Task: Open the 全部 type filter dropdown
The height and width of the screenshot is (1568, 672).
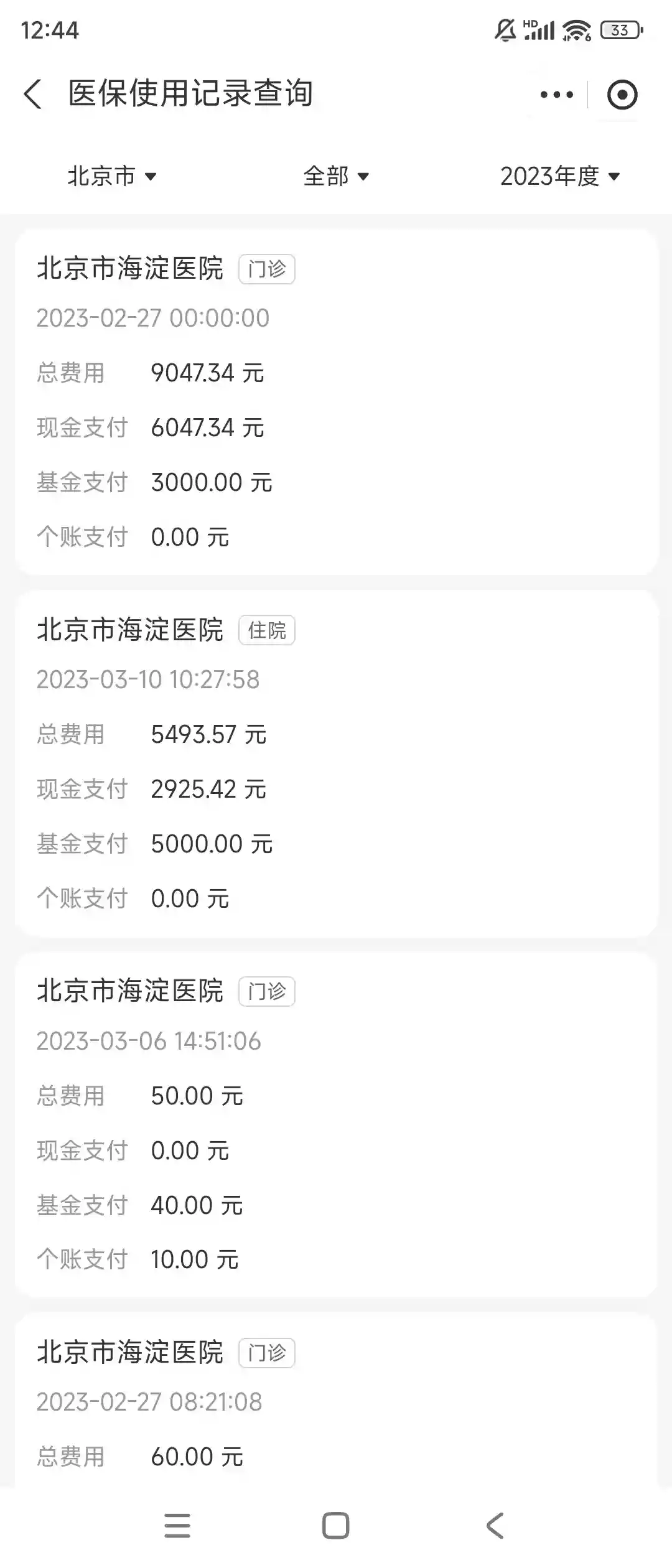Action: (336, 177)
